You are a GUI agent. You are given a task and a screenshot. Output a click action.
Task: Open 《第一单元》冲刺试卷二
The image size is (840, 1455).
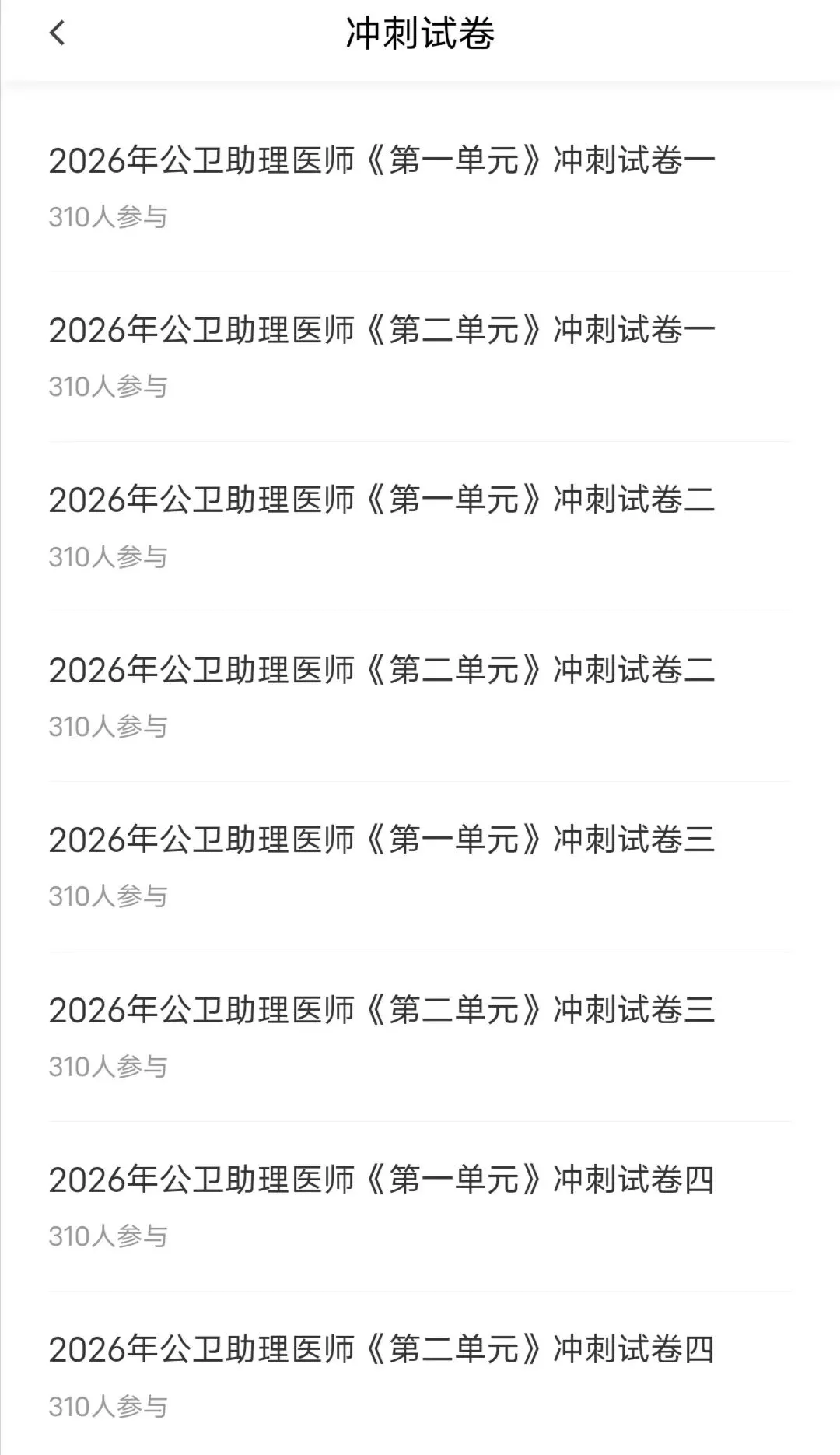381,500
